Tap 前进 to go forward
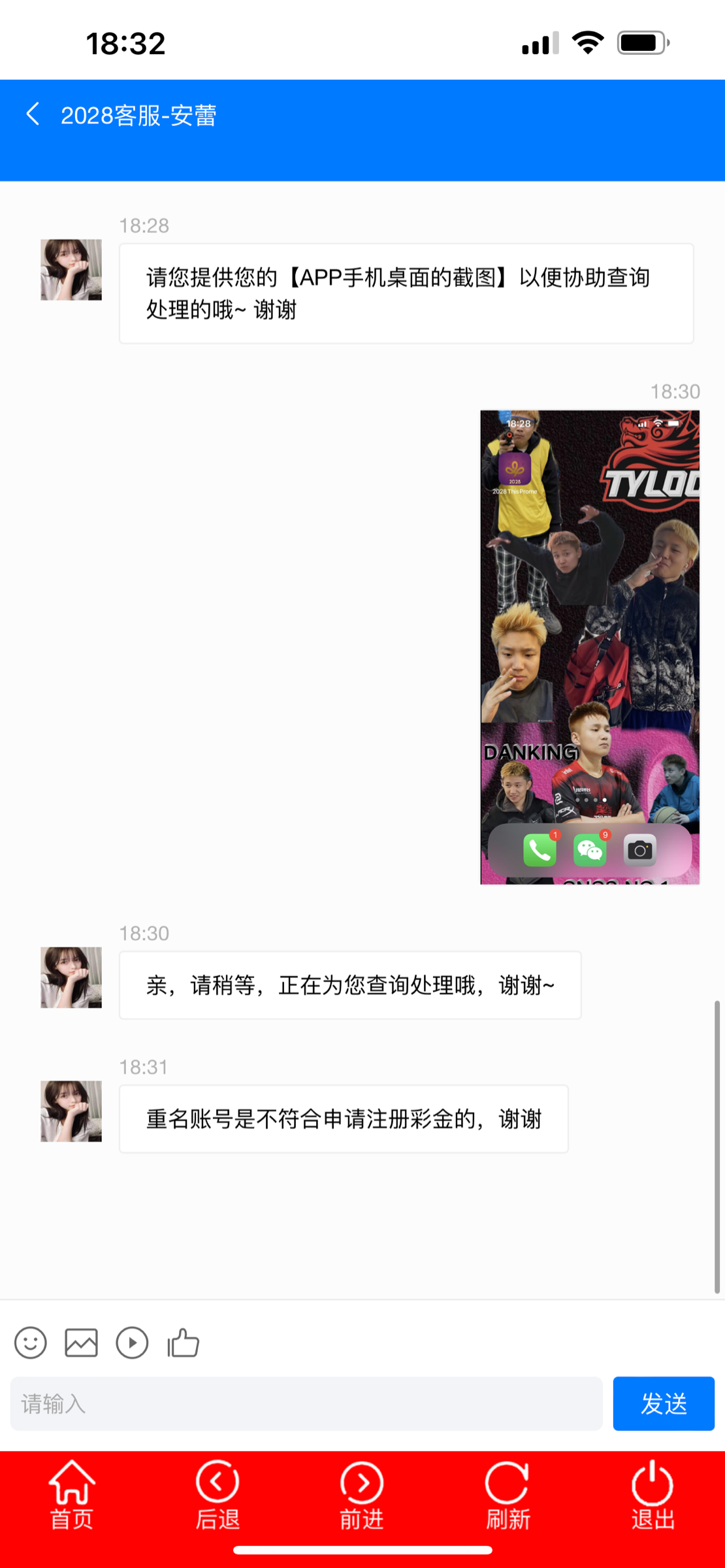725x1568 pixels. coord(362,1496)
